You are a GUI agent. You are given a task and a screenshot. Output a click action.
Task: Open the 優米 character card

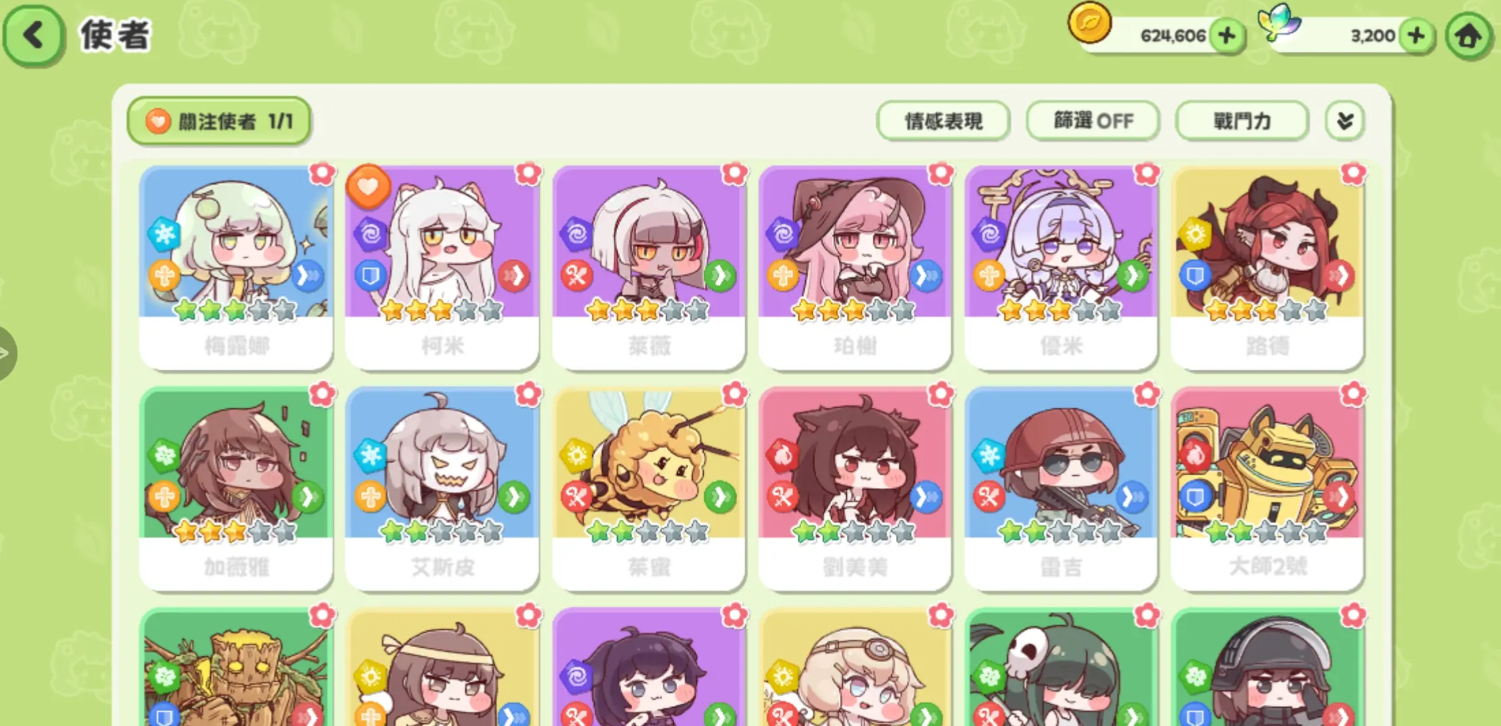click(x=1060, y=265)
